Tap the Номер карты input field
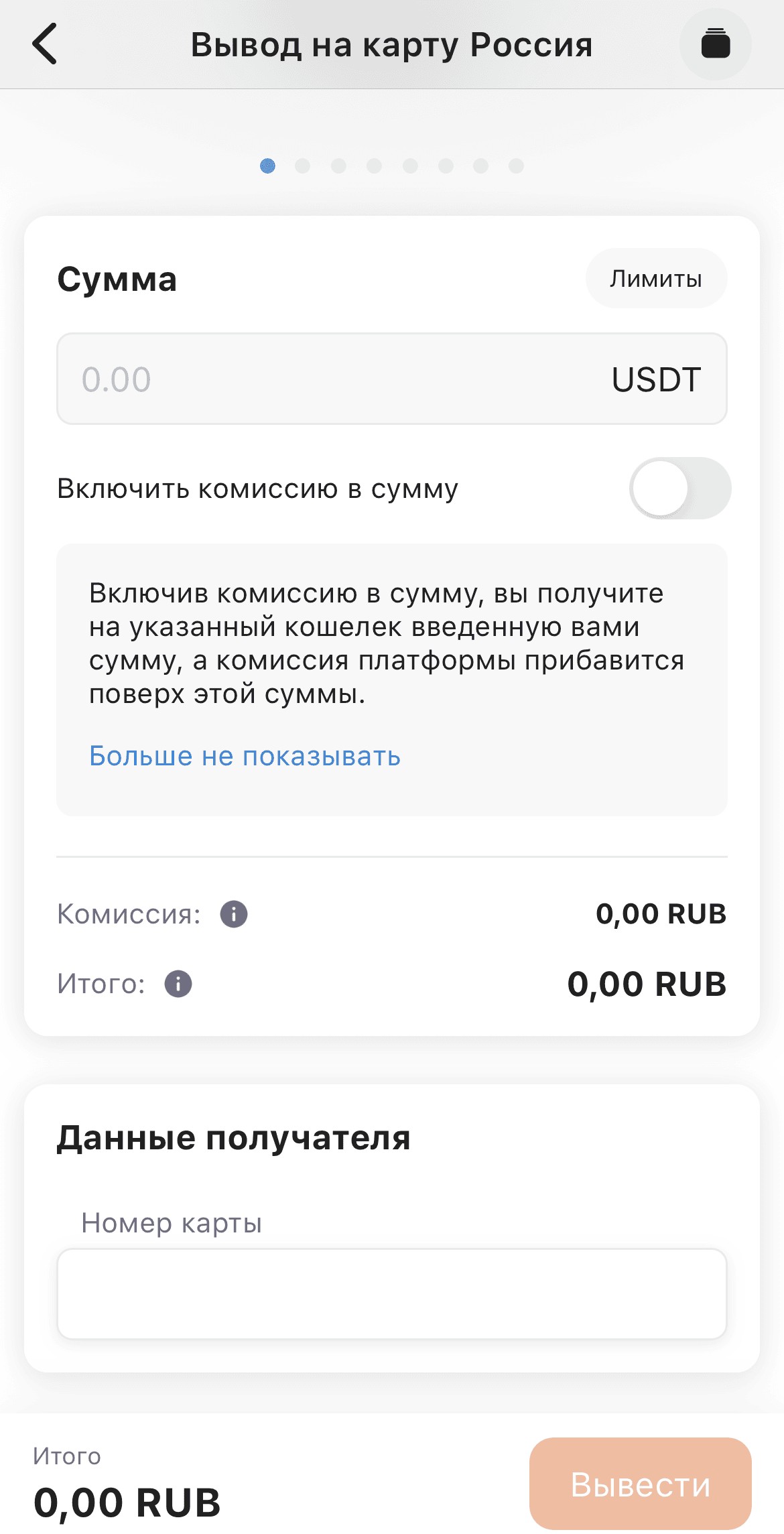Viewport: 784px width, 1534px height. (392, 1293)
